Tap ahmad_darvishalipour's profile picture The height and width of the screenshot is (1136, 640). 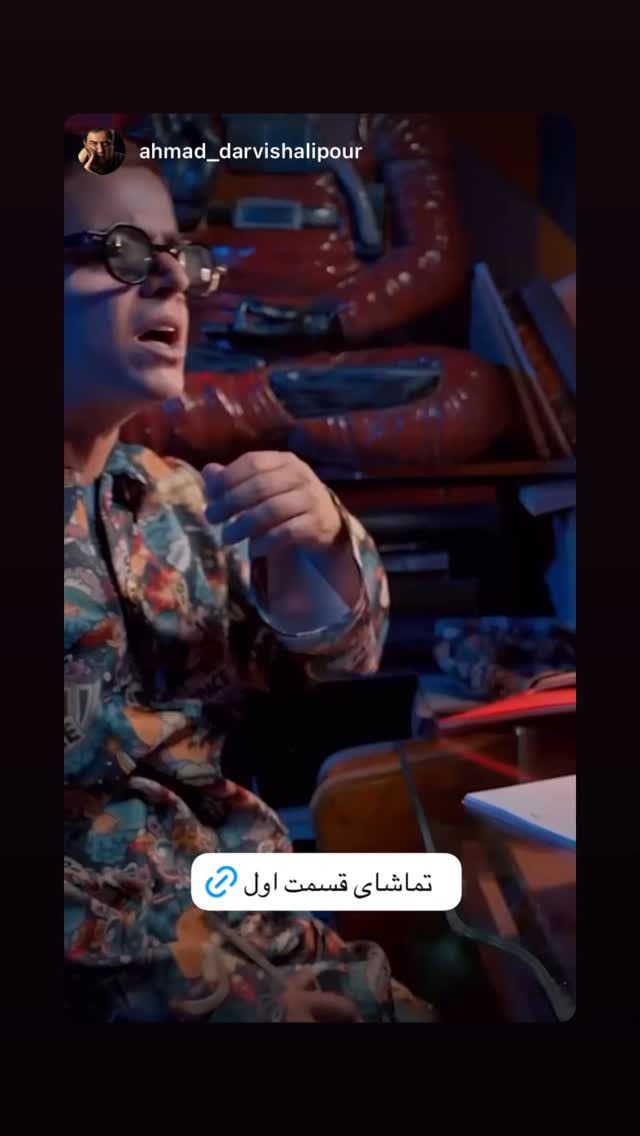click(101, 151)
